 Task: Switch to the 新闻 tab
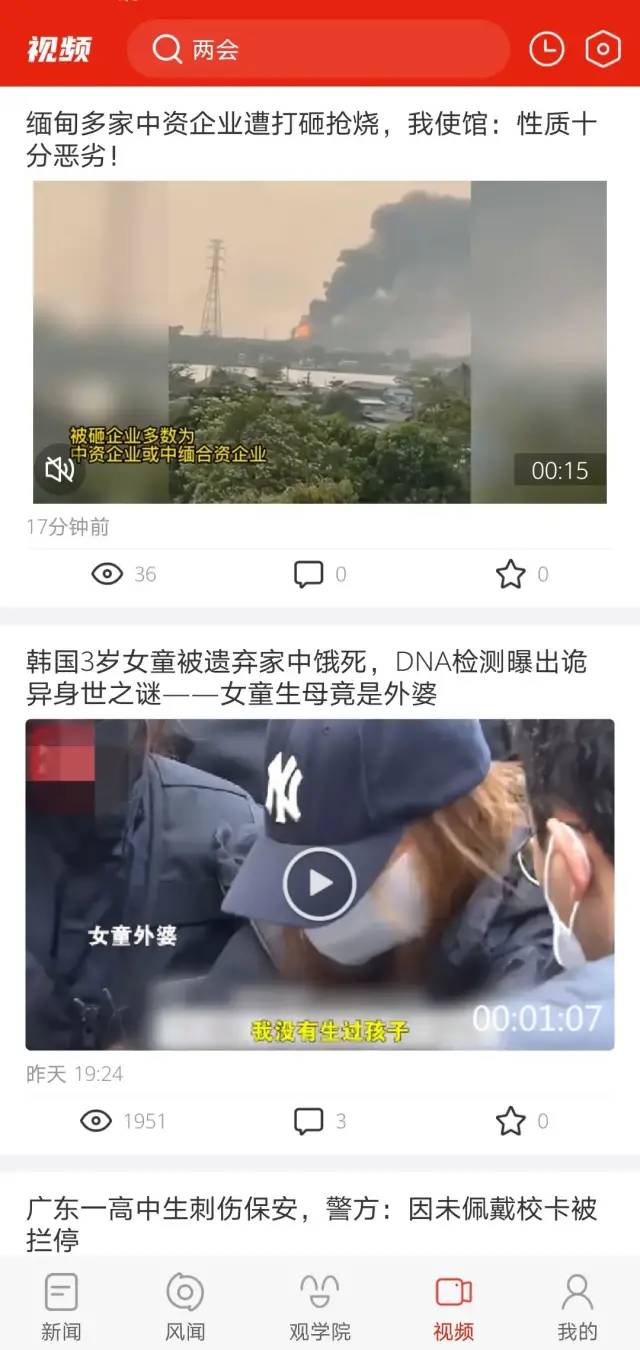click(x=61, y=1305)
